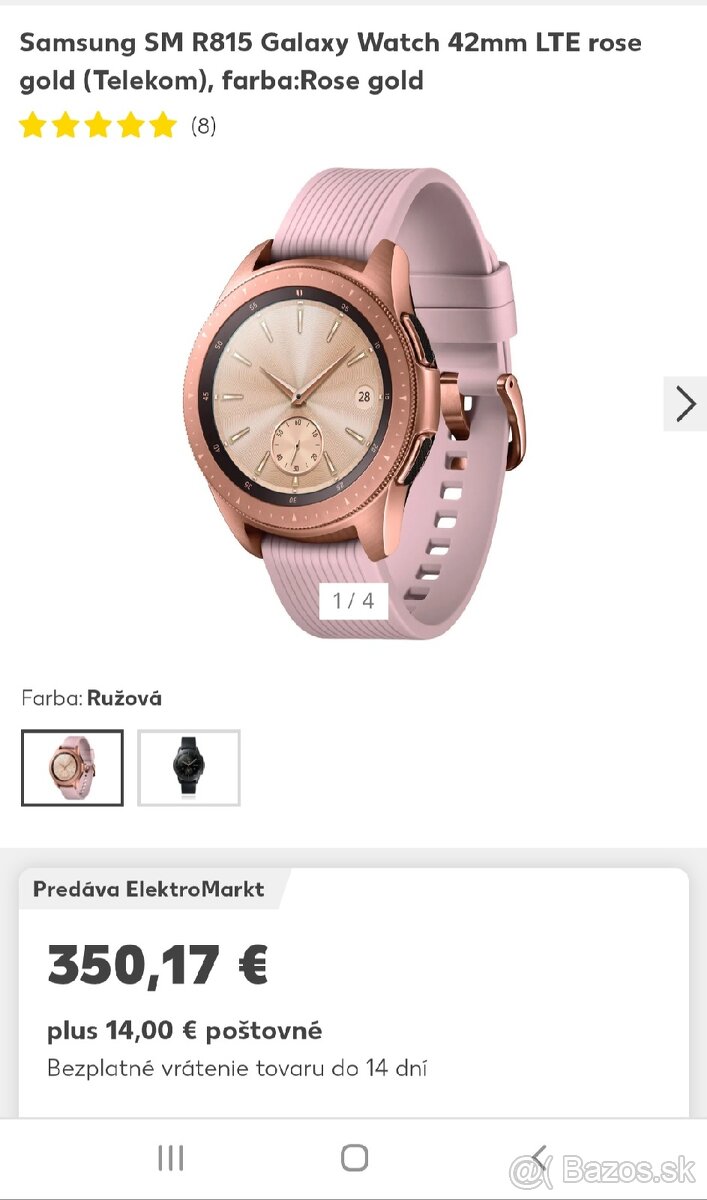This screenshot has height=1200, width=707.
Task: Go to the home screen
Action: click(x=354, y=1158)
